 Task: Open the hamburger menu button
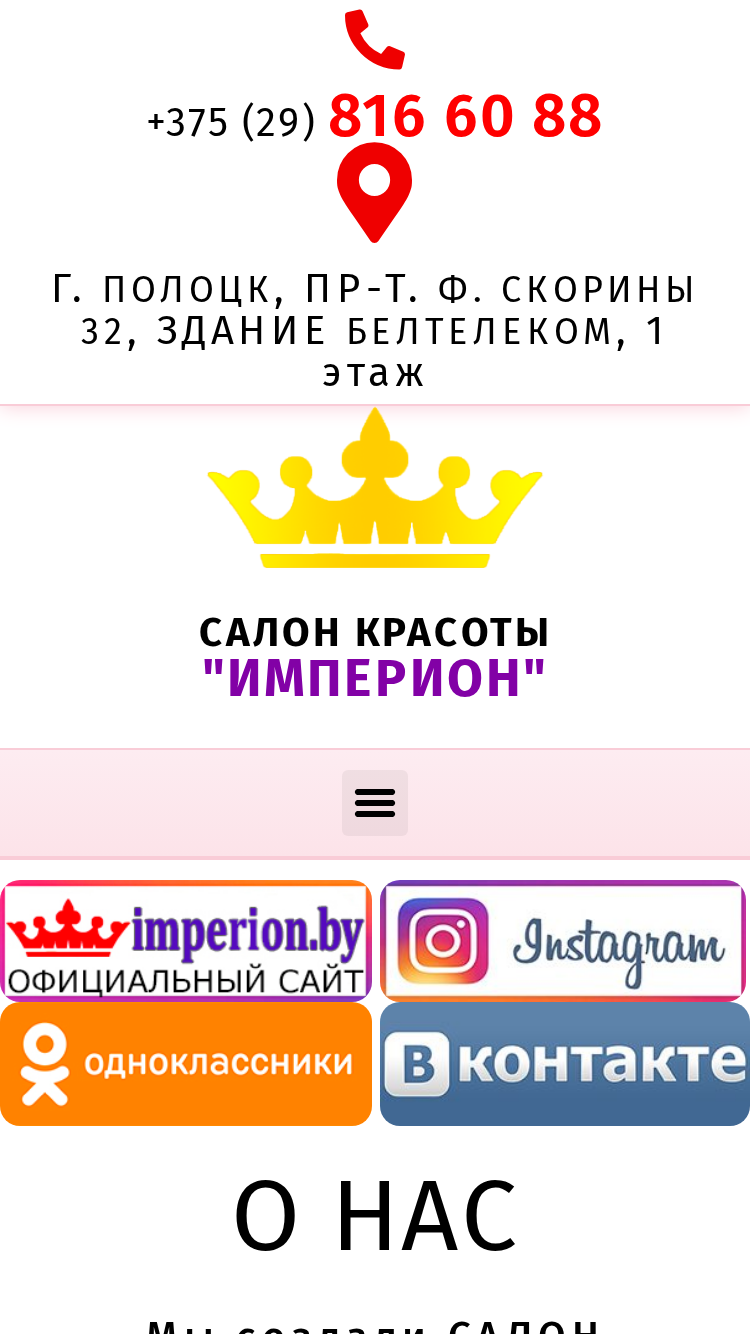click(x=375, y=803)
